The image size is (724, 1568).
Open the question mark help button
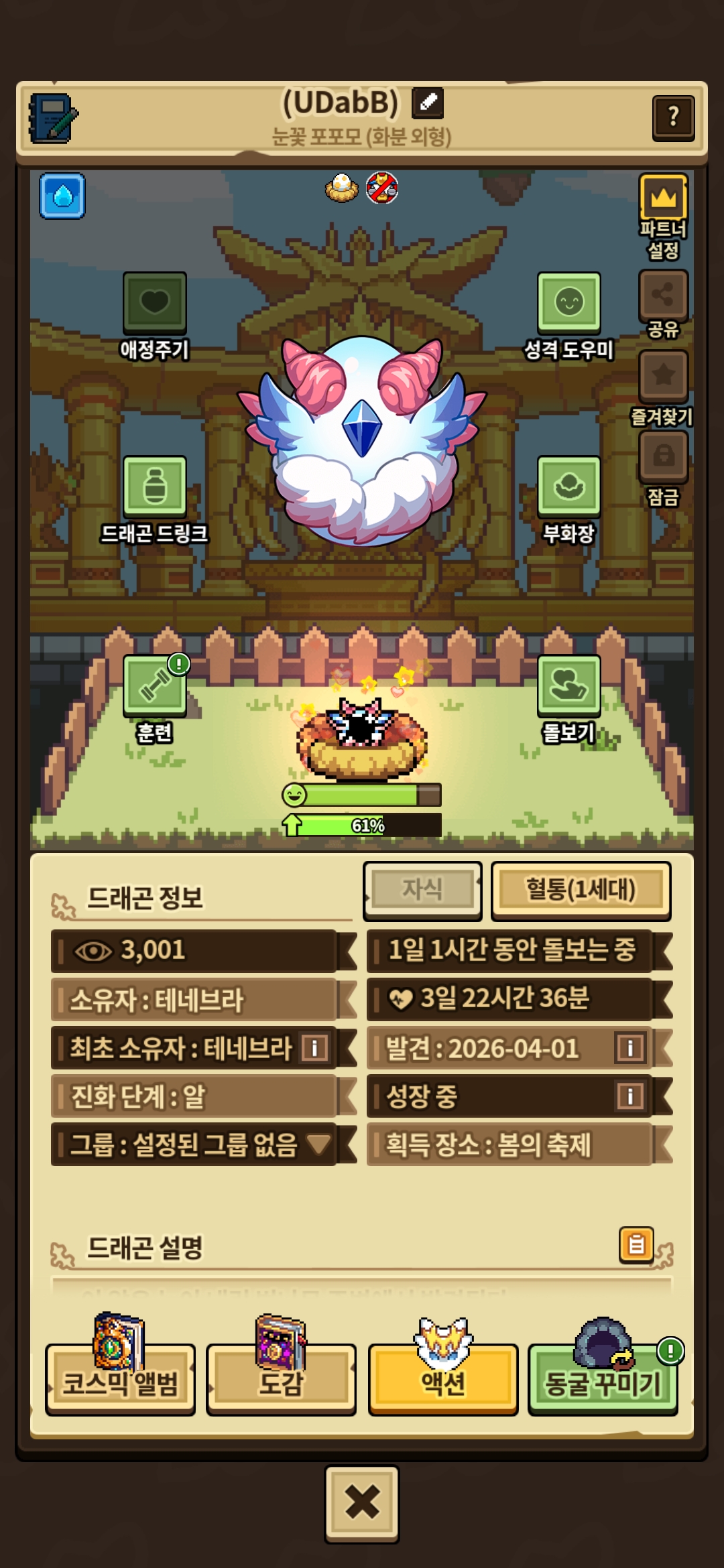coord(672,118)
